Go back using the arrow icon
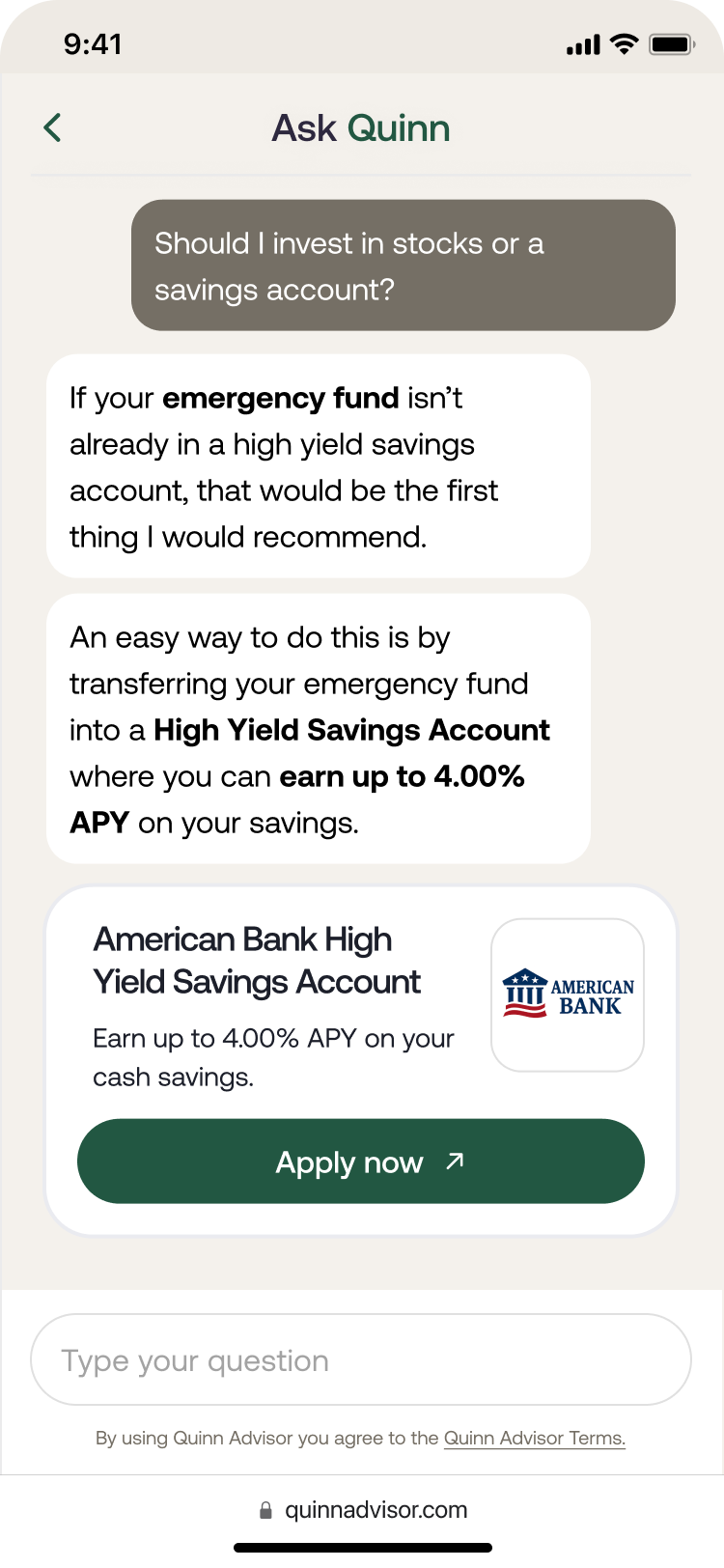 [x=53, y=127]
